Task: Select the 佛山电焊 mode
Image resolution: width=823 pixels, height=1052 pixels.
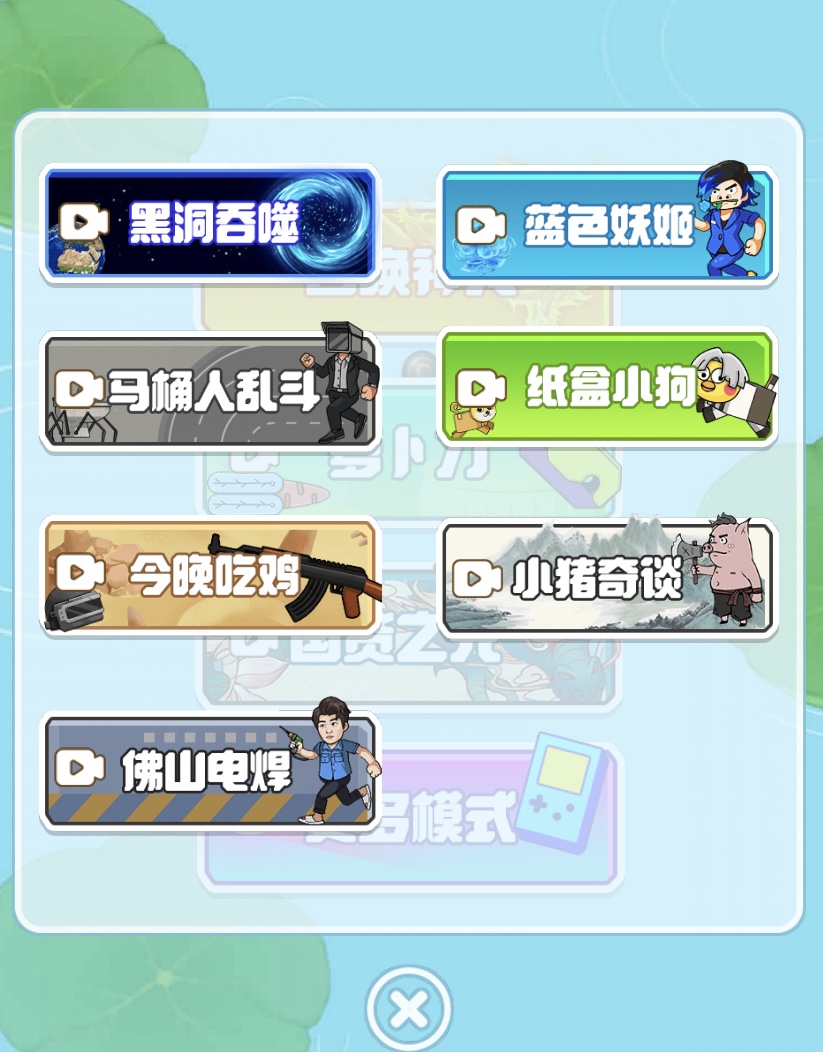Action: 209,770
